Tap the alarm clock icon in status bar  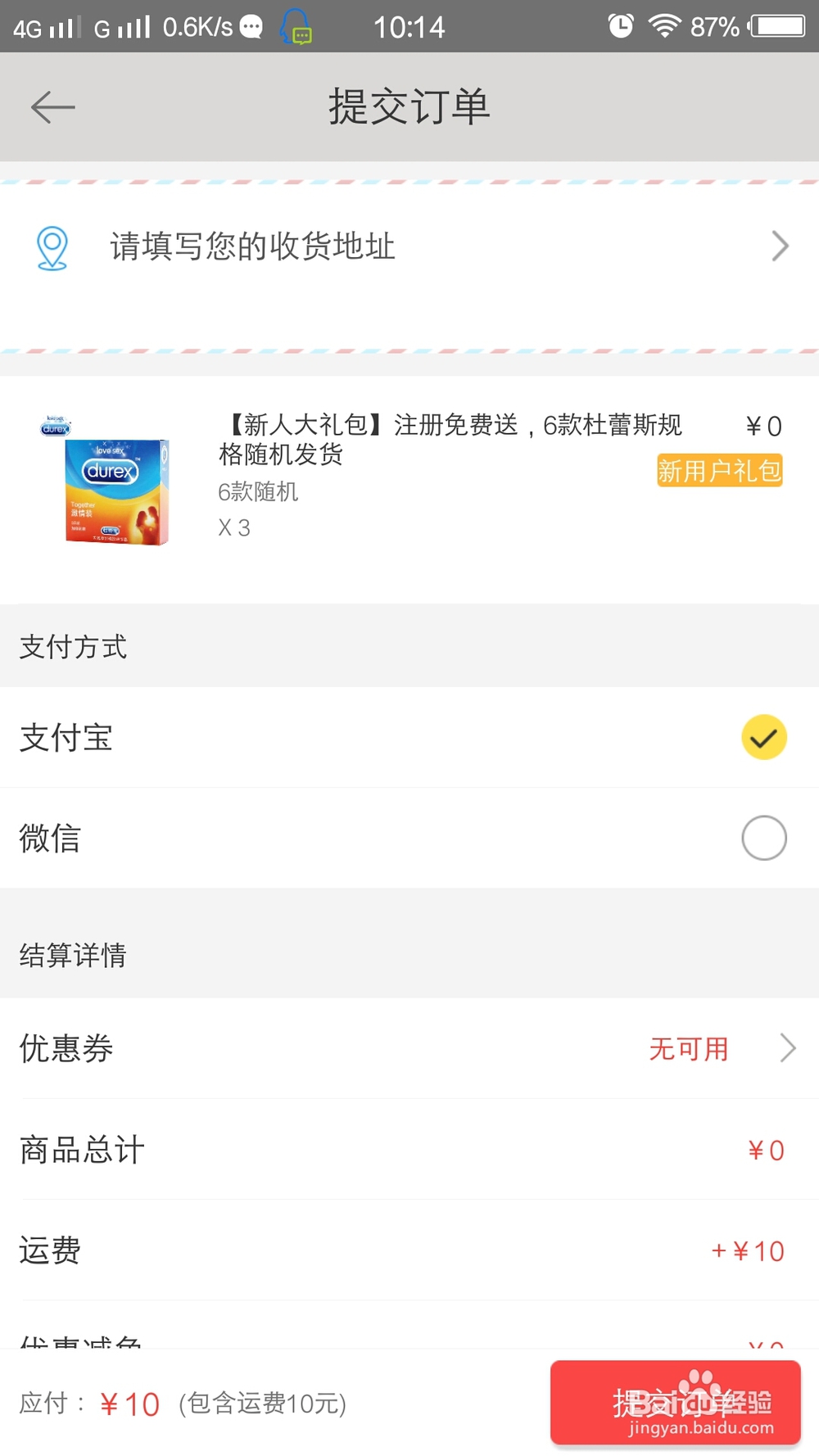[x=620, y=25]
